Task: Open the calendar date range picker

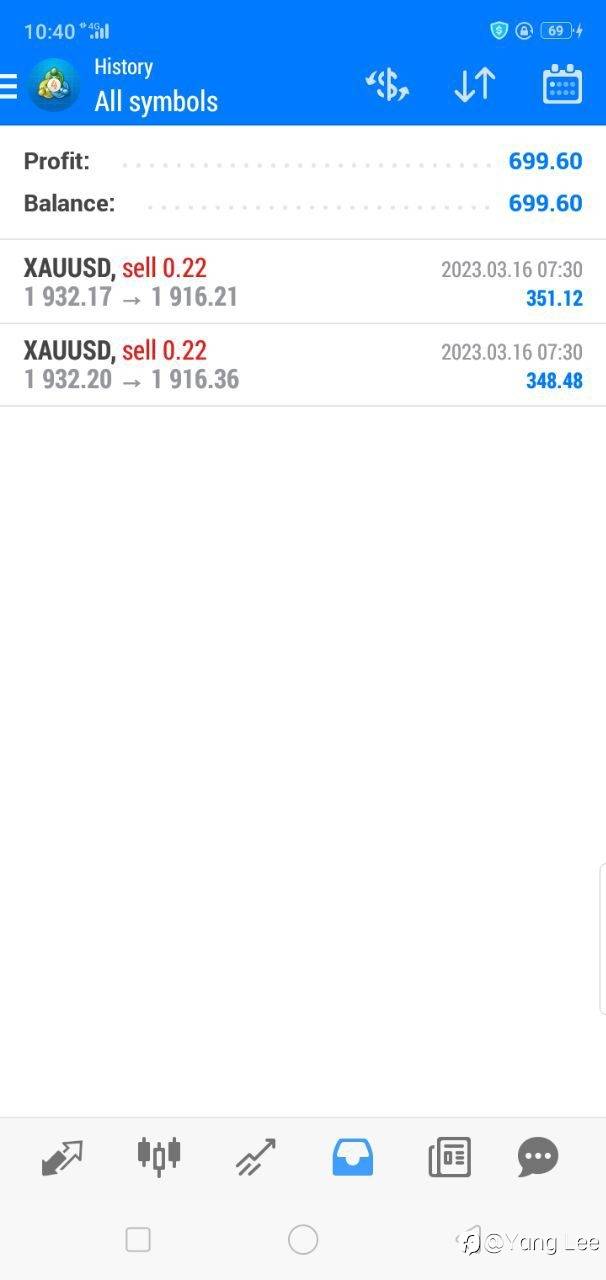Action: click(x=562, y=85)
